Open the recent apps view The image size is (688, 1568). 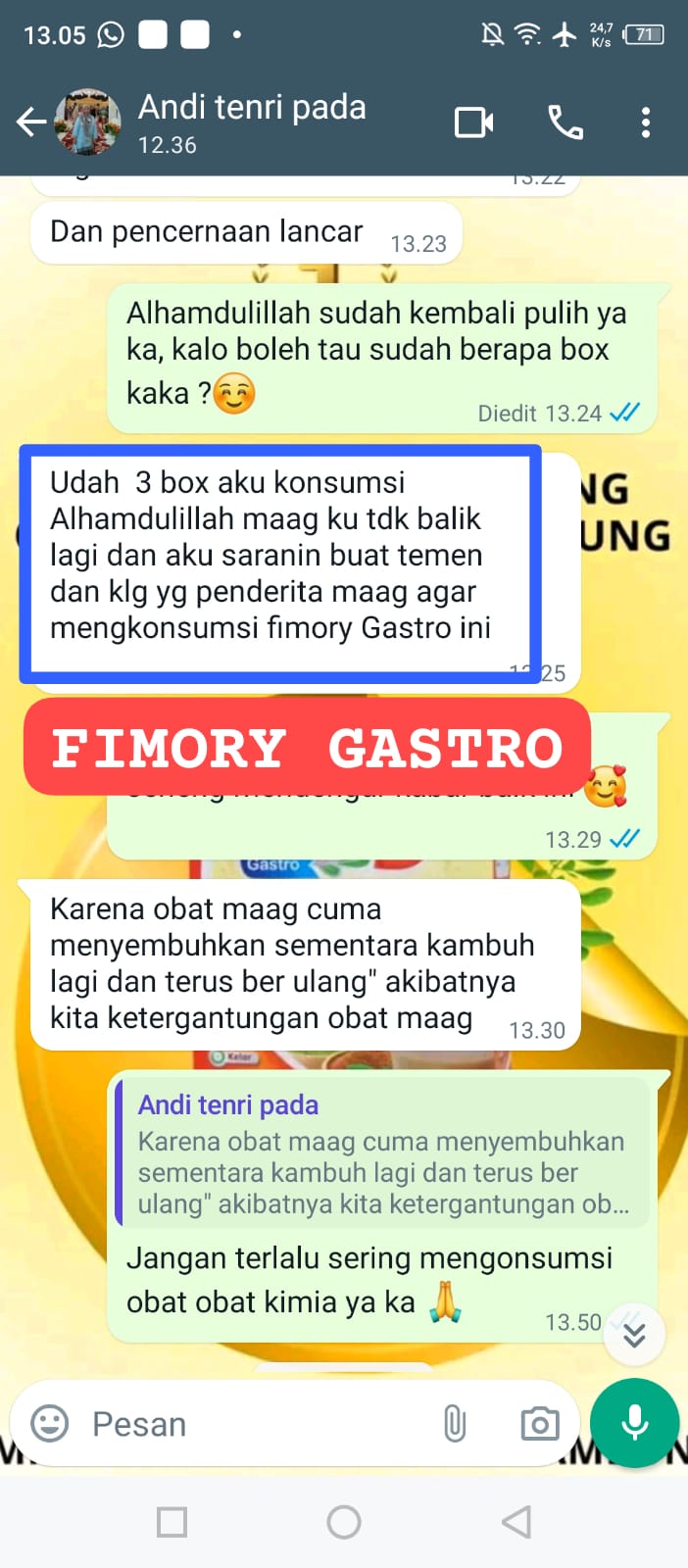172,1522
